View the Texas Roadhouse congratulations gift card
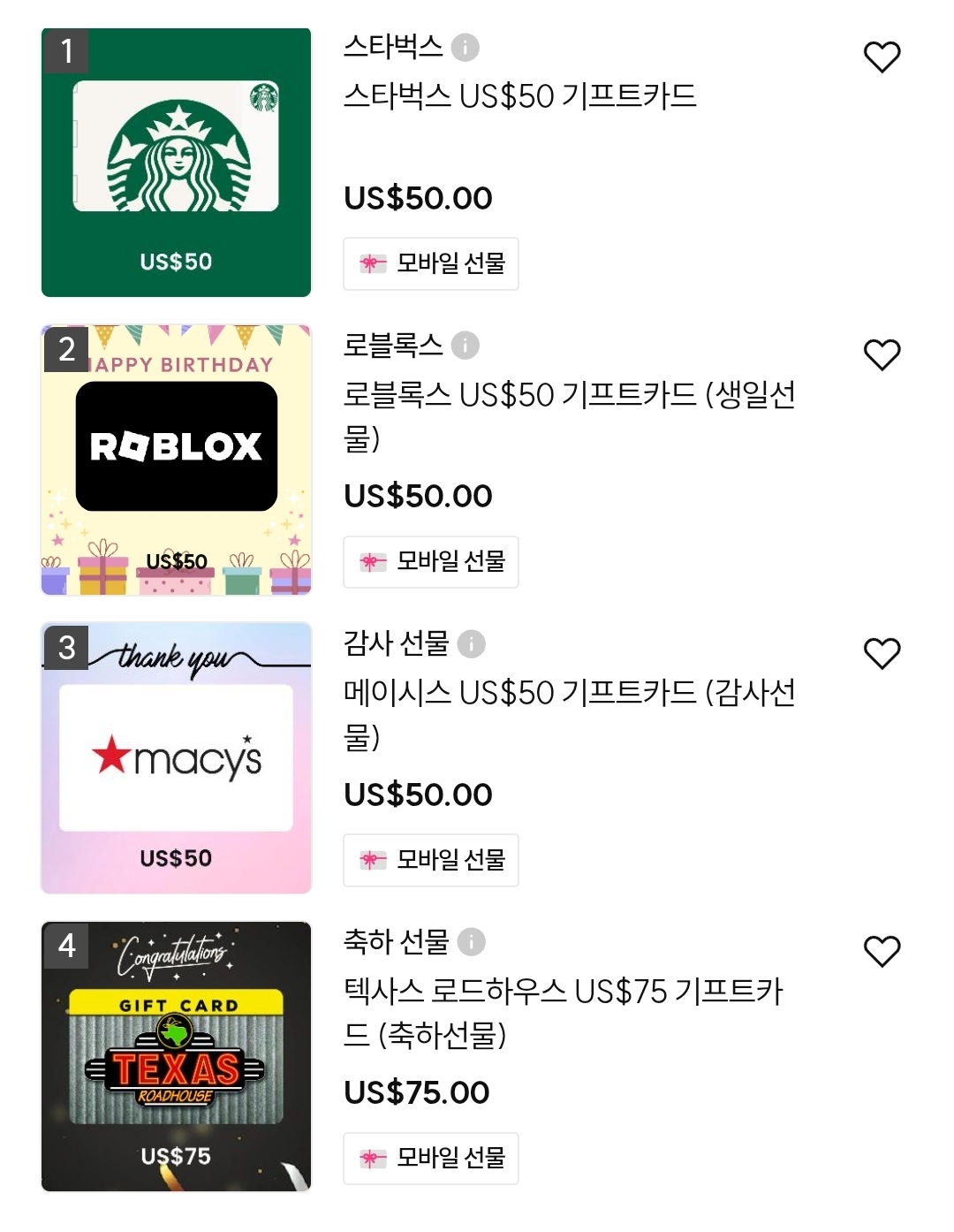Image resolution: width=954 pixels, height=1232 pixels. click(176, 1057)
